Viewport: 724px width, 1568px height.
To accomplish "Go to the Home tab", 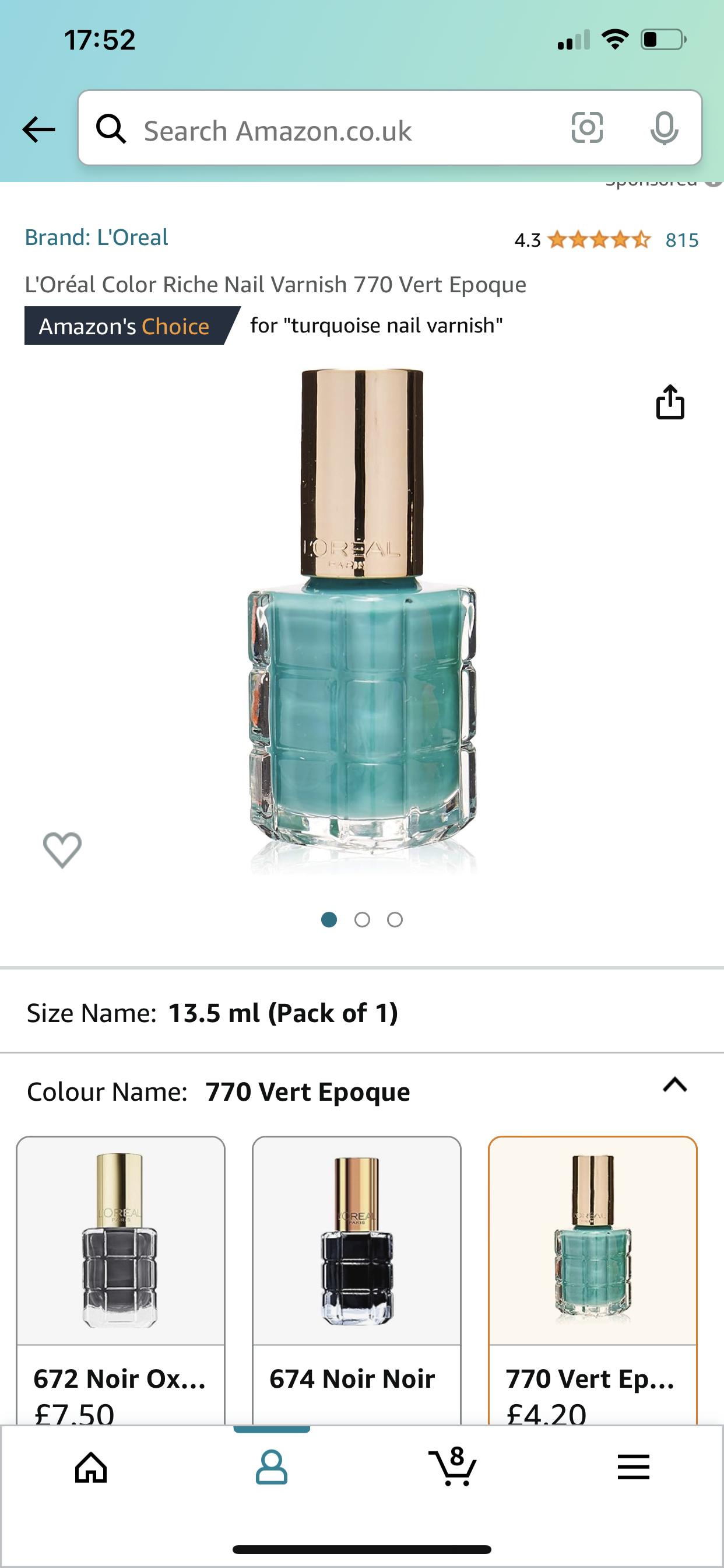I will point(92,1468).
